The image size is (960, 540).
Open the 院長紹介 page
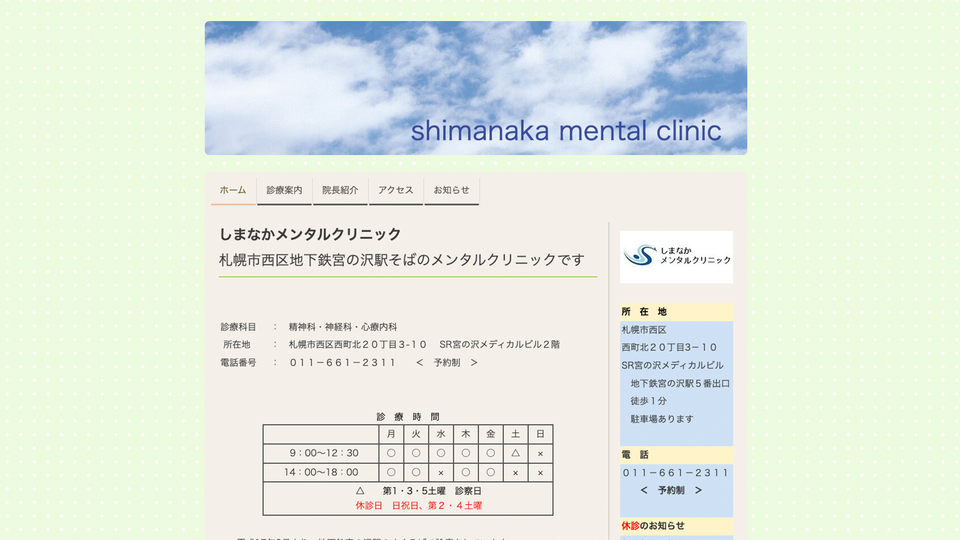[340, 190]
